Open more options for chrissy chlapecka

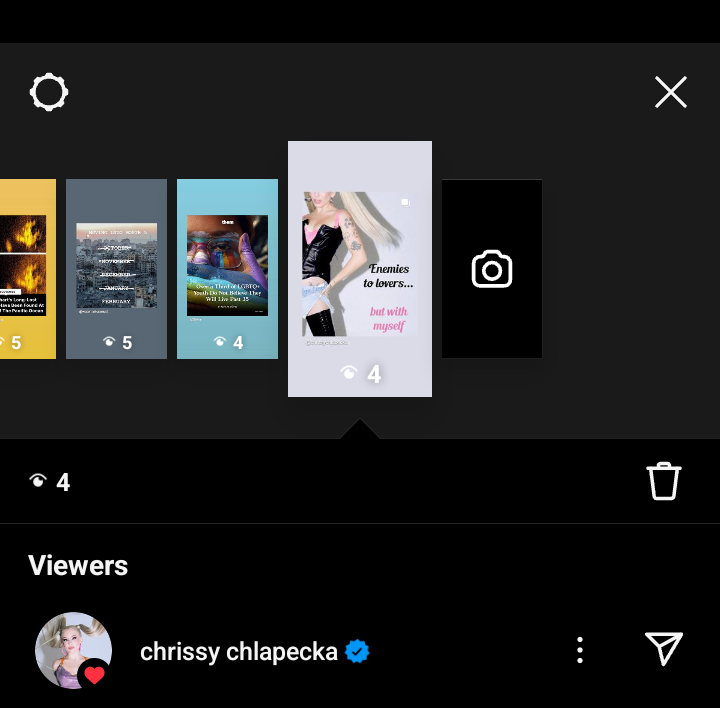(x=580, y=651)
